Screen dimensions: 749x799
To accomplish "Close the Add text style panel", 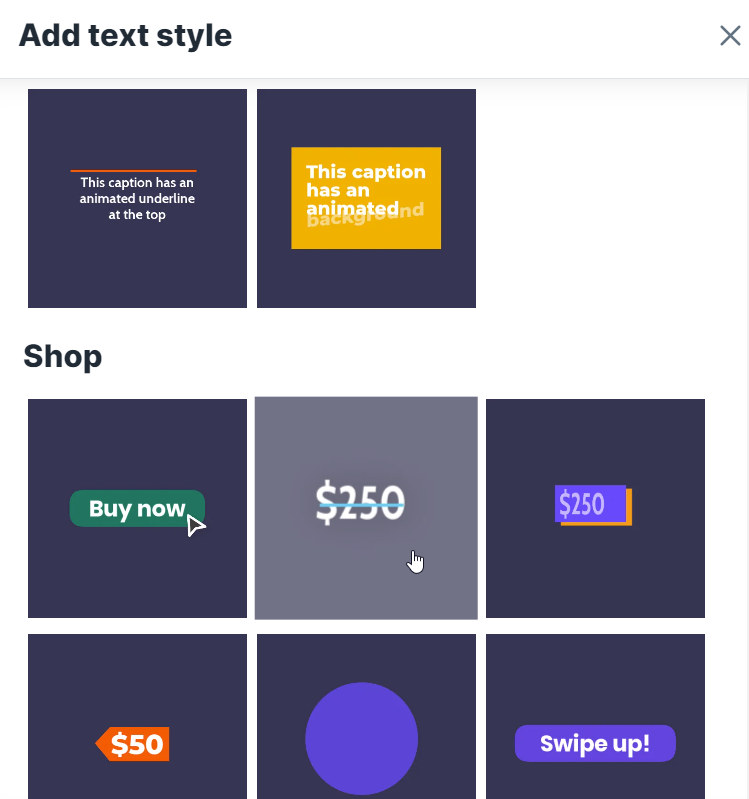I will pos(730,36).
